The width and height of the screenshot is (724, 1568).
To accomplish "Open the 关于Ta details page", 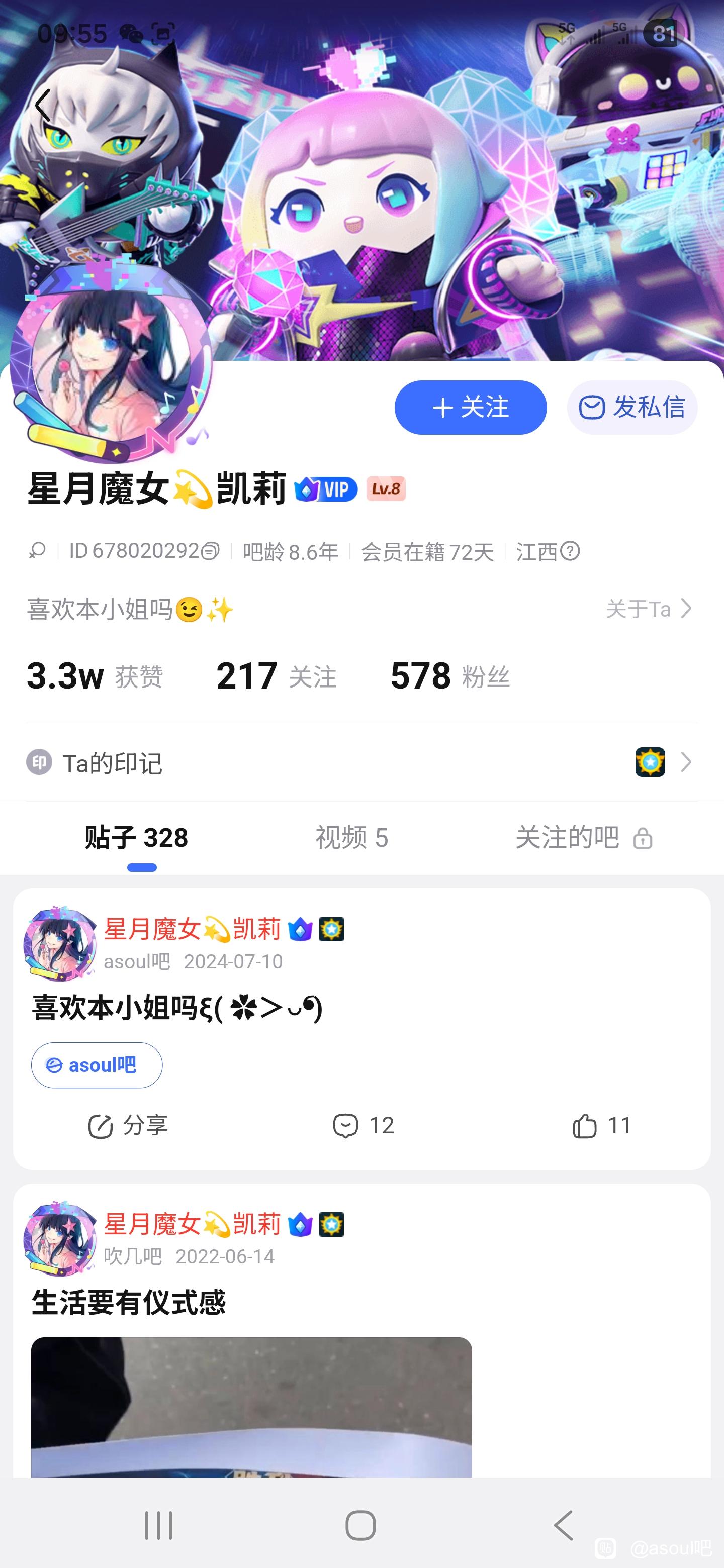I will point(649,609).
